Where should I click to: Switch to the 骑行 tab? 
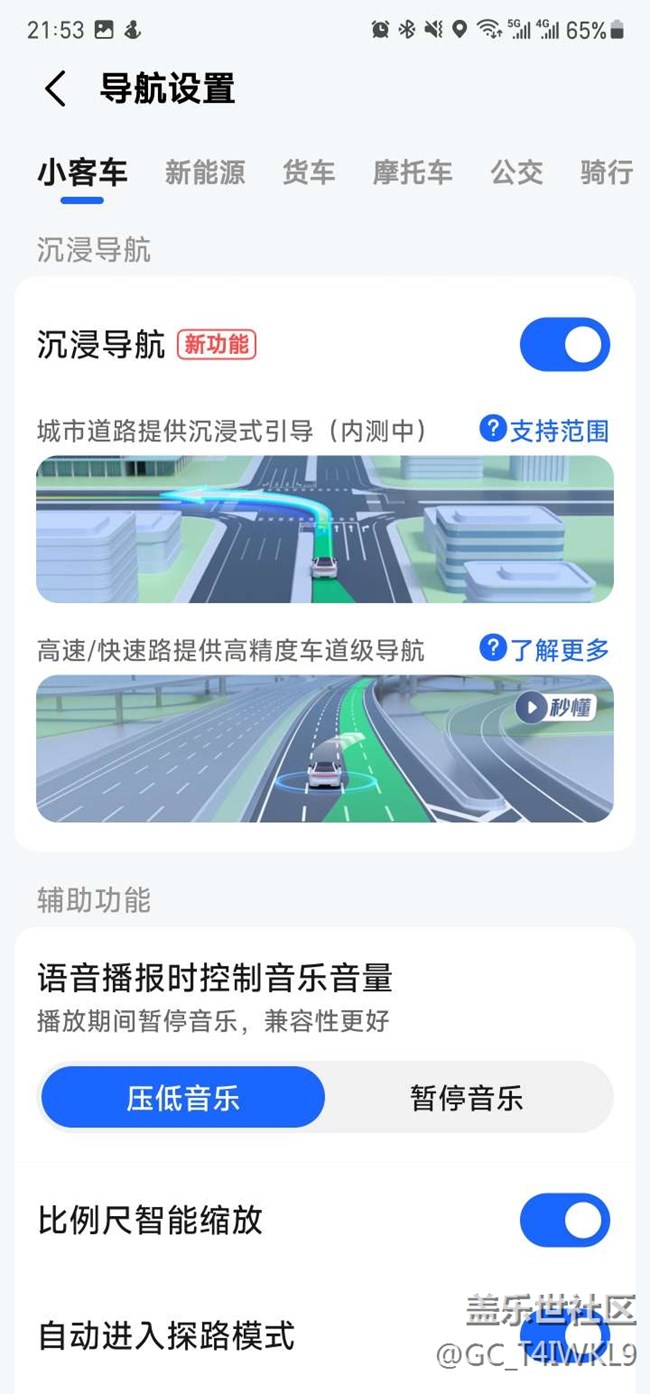tap(606, 172)
